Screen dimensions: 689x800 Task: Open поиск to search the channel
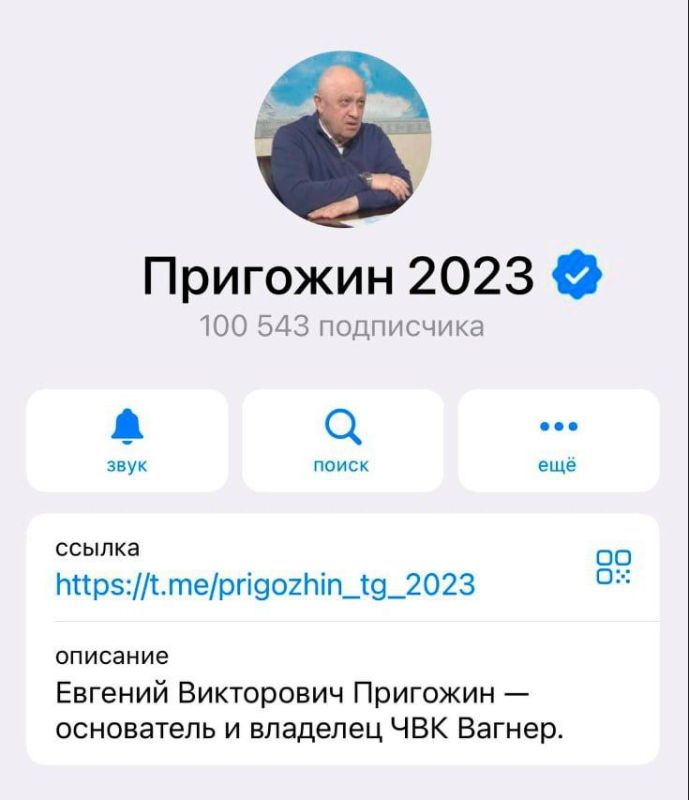(x=343, y=441)
